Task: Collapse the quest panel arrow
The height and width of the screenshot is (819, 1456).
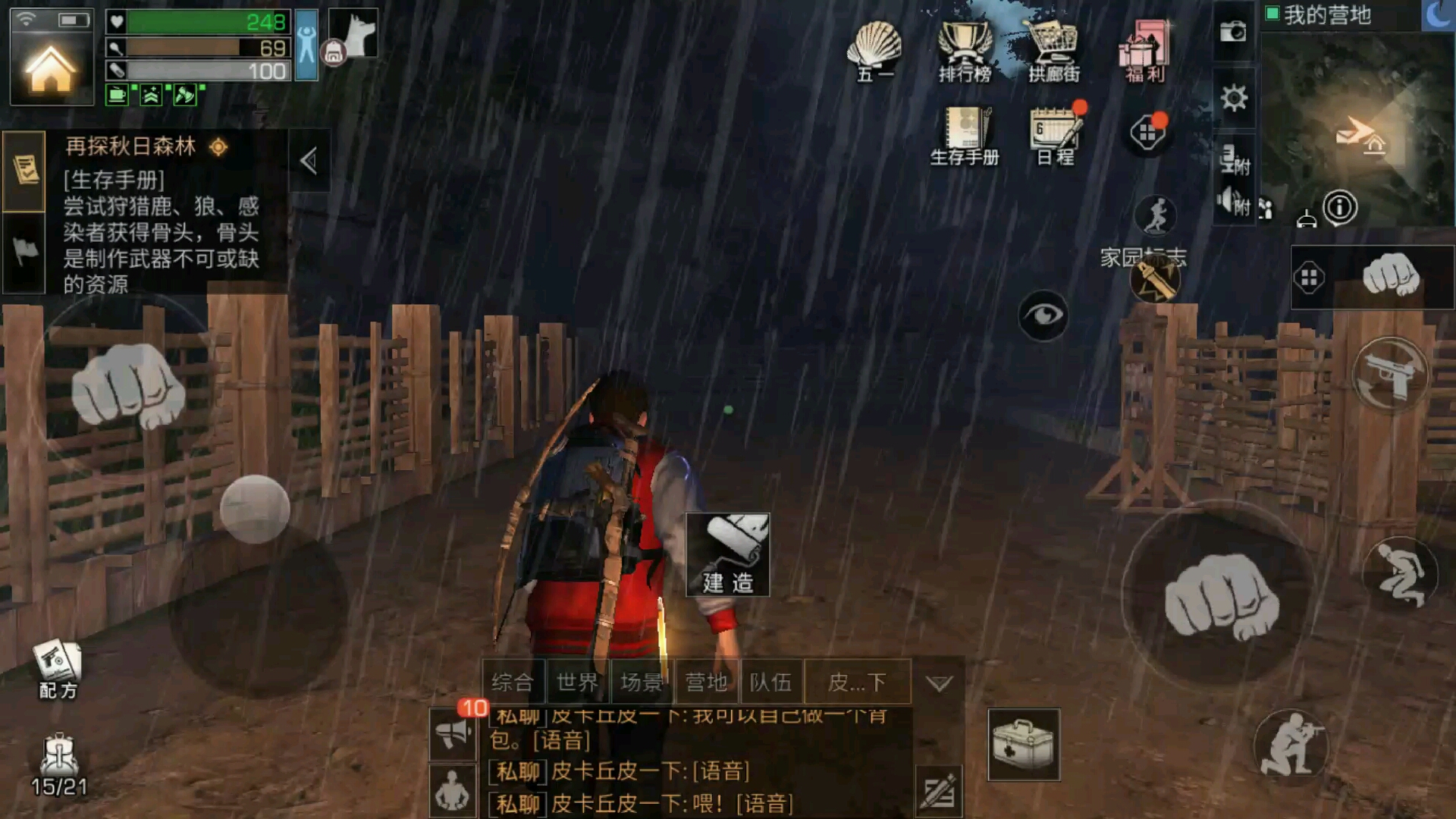Action: pyautogui.click(x=309, y=161)
